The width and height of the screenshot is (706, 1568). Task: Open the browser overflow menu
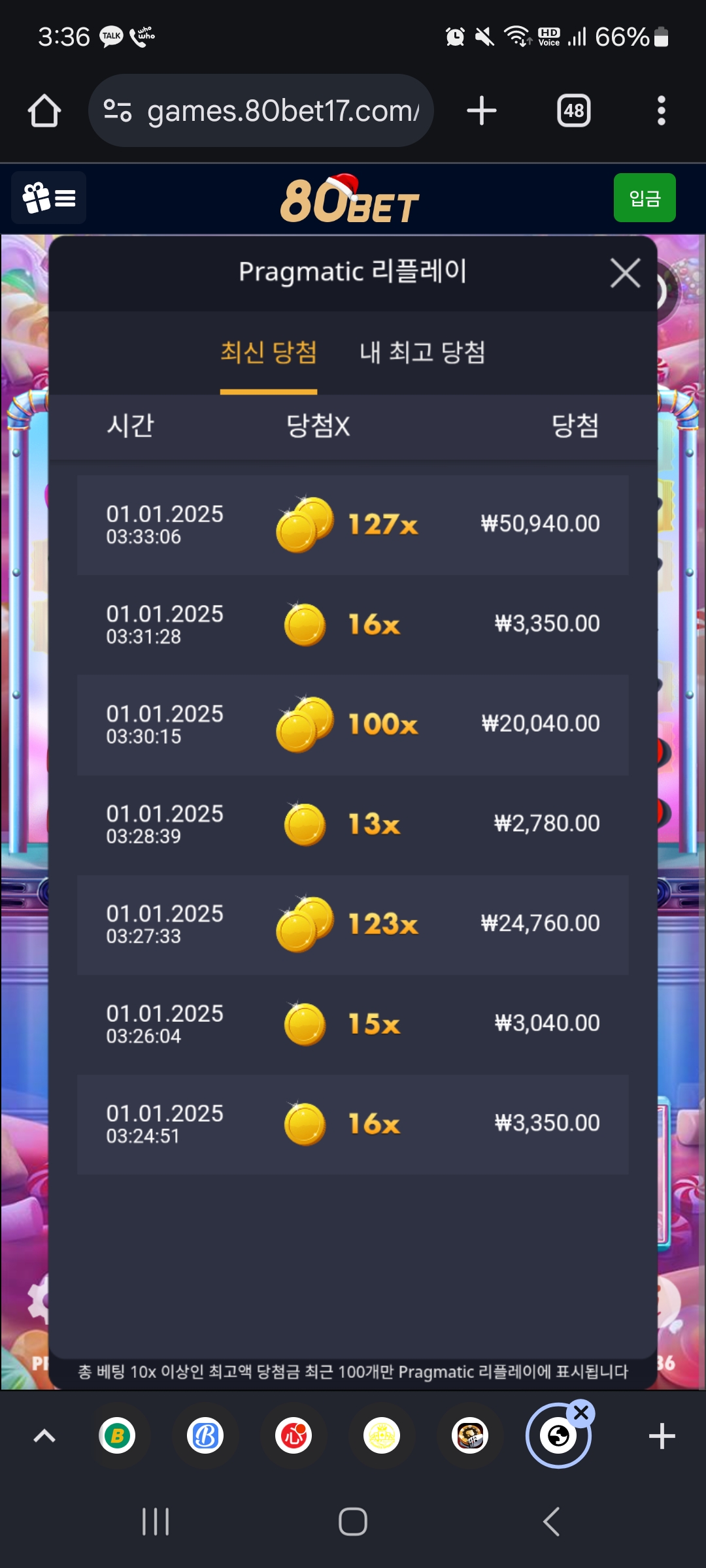pos(661,111)
